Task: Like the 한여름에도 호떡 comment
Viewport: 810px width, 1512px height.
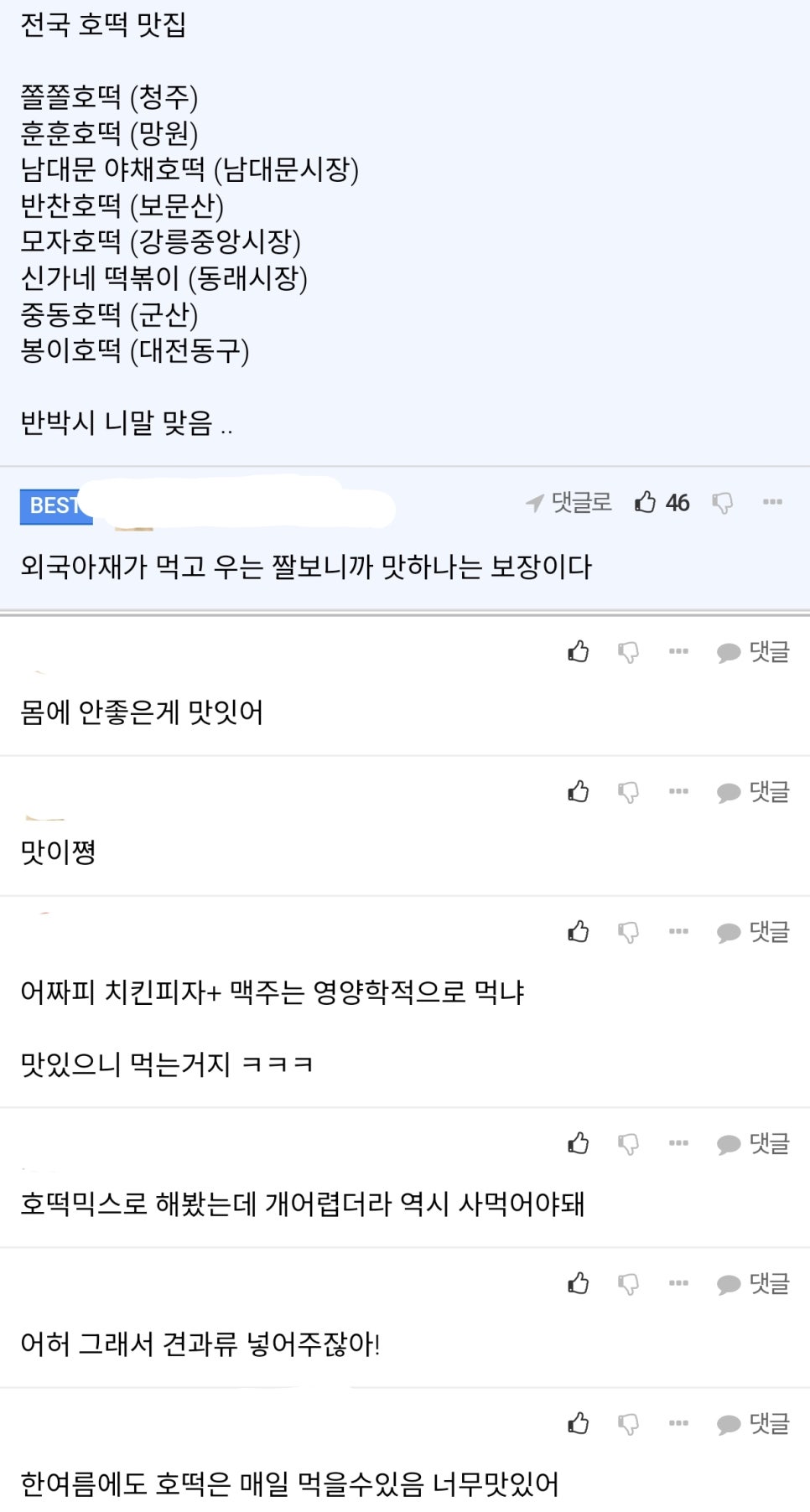Action: point(578,1423)
